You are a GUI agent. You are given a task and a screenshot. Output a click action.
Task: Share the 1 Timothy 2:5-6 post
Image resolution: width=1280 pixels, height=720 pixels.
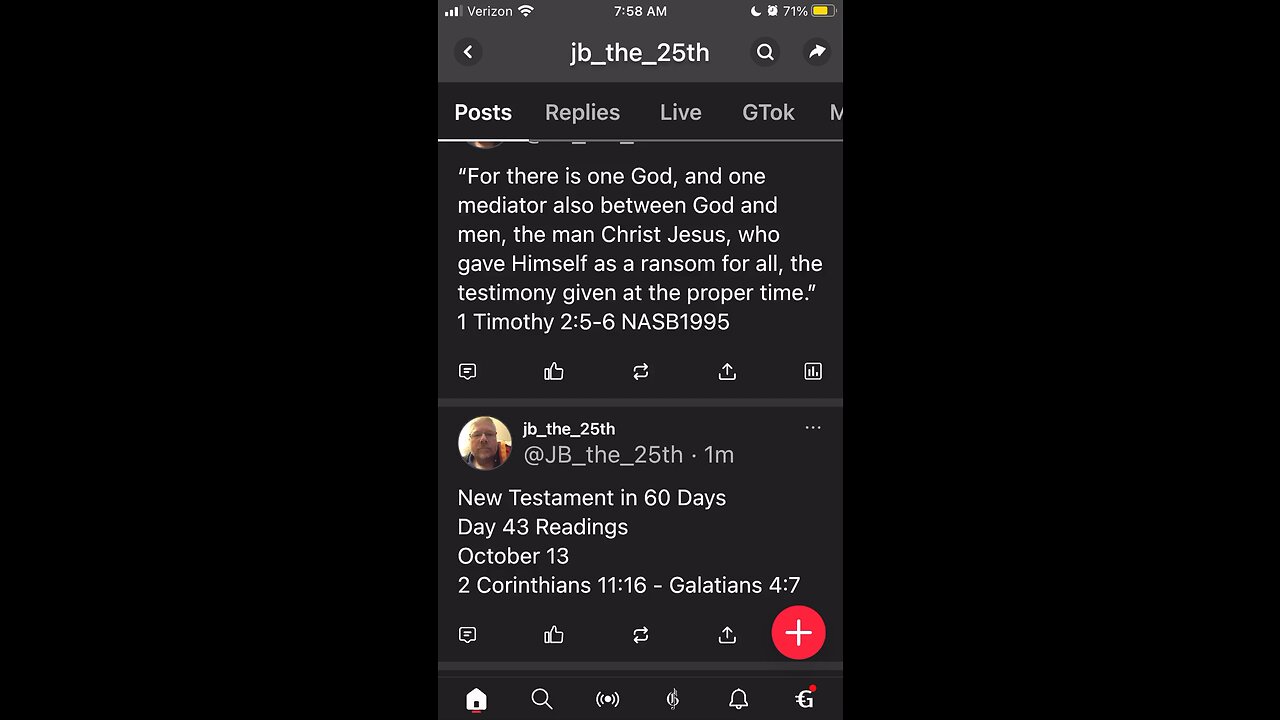pyautogui.click(x=727, y=371)
